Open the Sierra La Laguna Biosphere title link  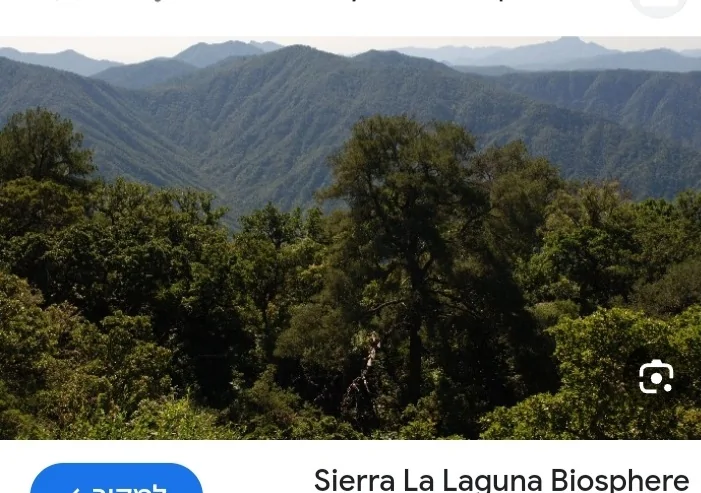(x=501, y=479)
